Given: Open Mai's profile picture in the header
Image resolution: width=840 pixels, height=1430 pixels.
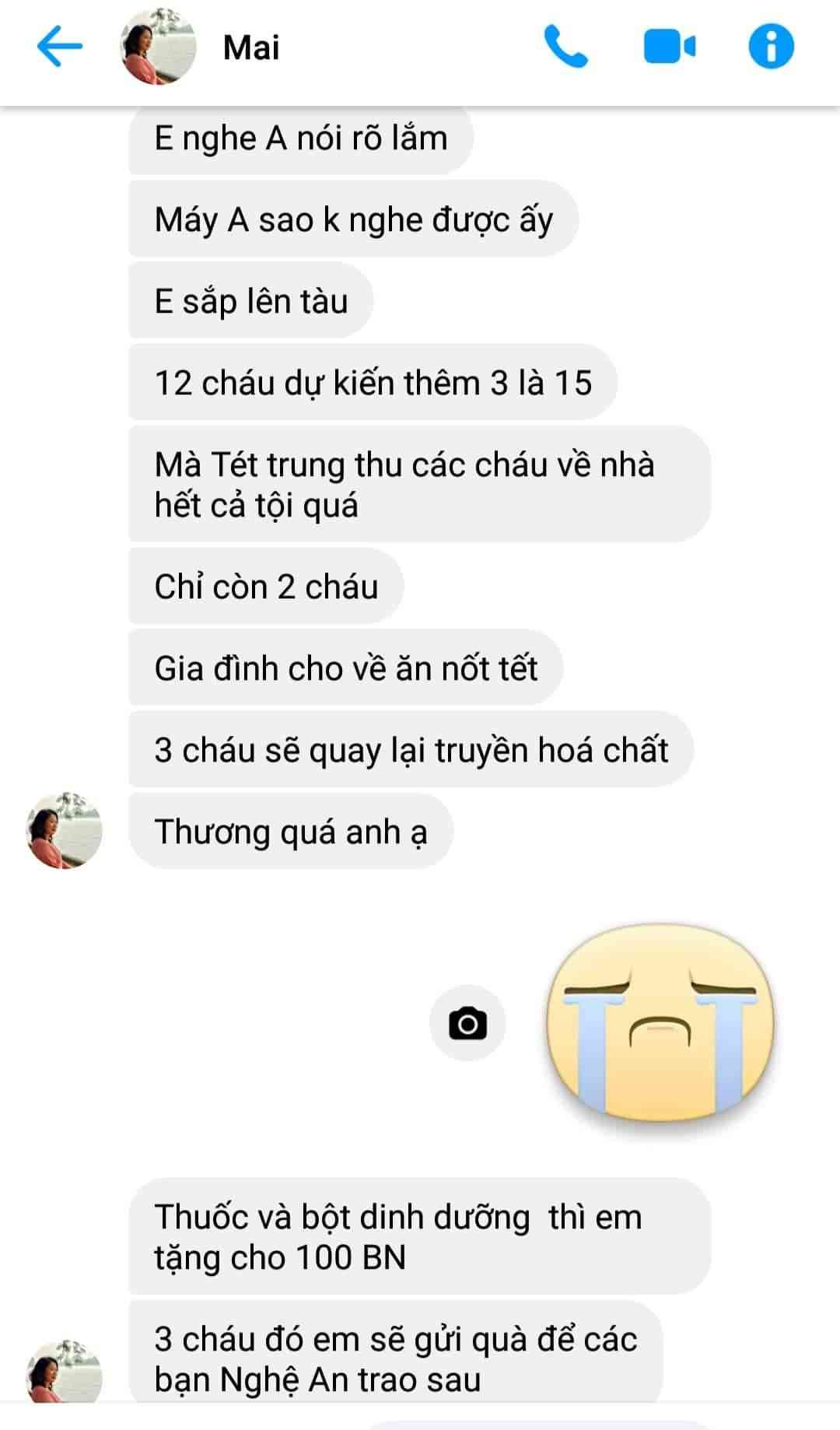Looking at the screenshot, I should tap(158, 47).
